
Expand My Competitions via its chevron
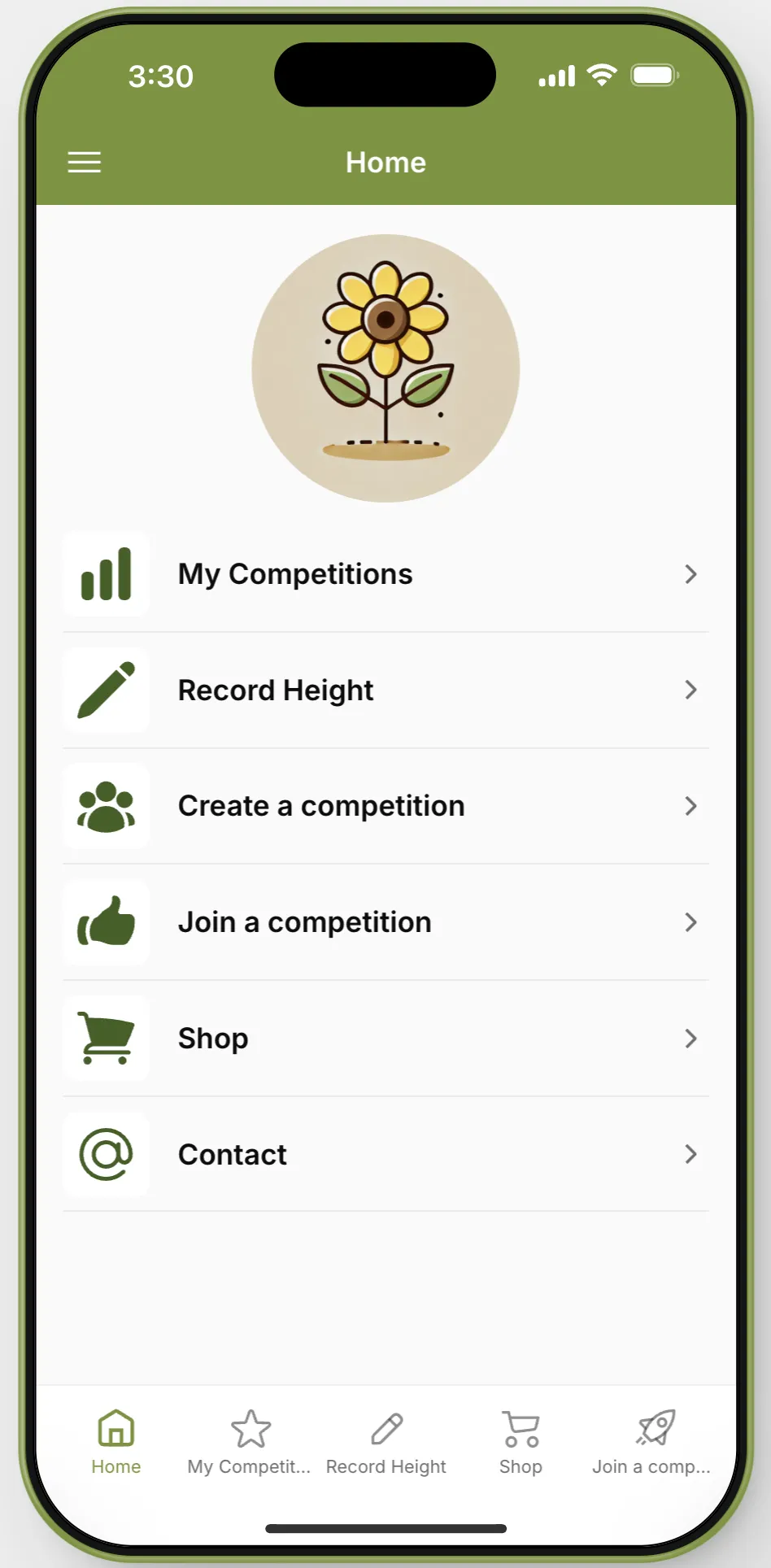[690, 574]
